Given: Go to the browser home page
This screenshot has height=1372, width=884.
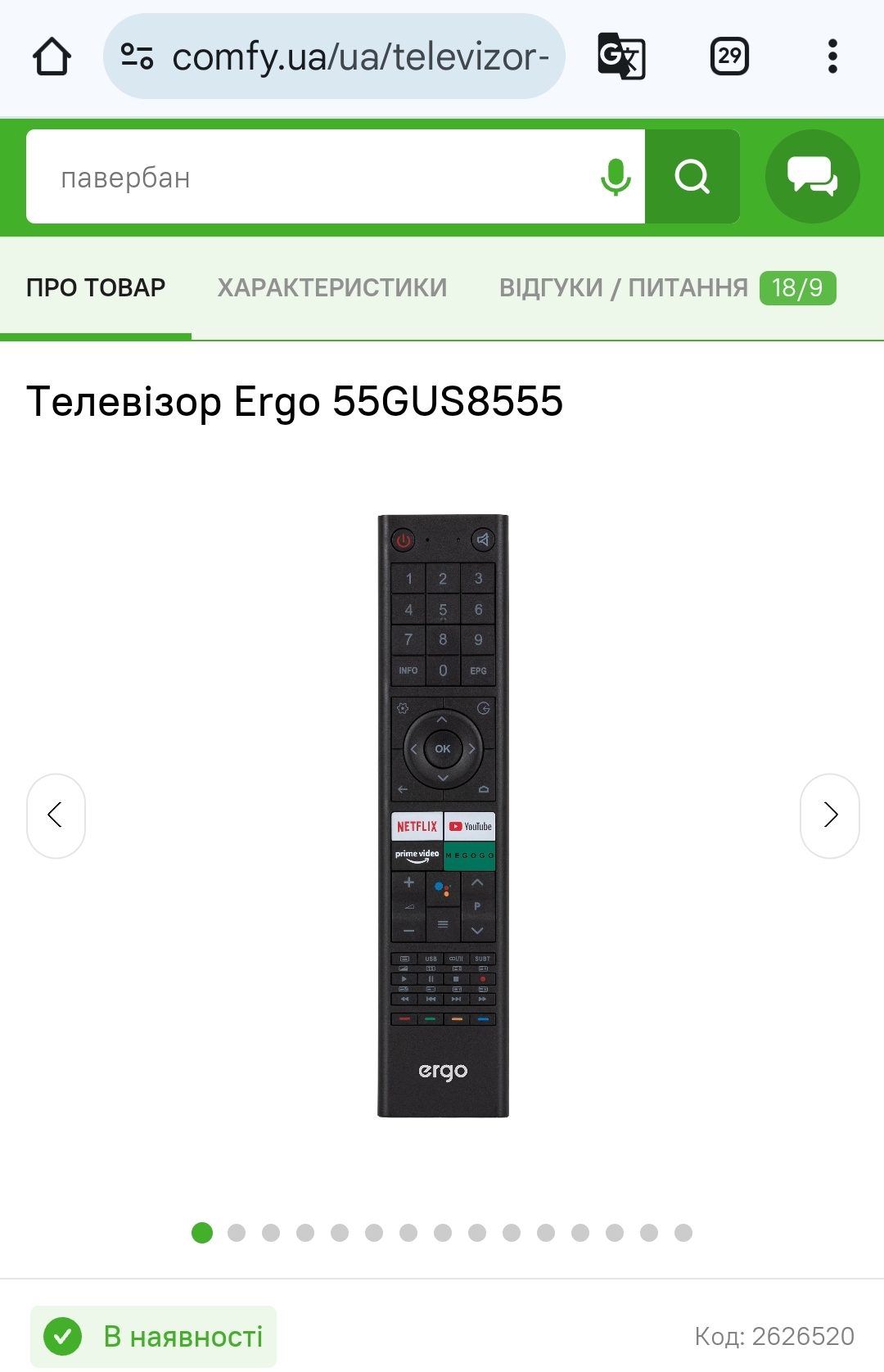Looking at the screenshot, I should click(52, 56).
